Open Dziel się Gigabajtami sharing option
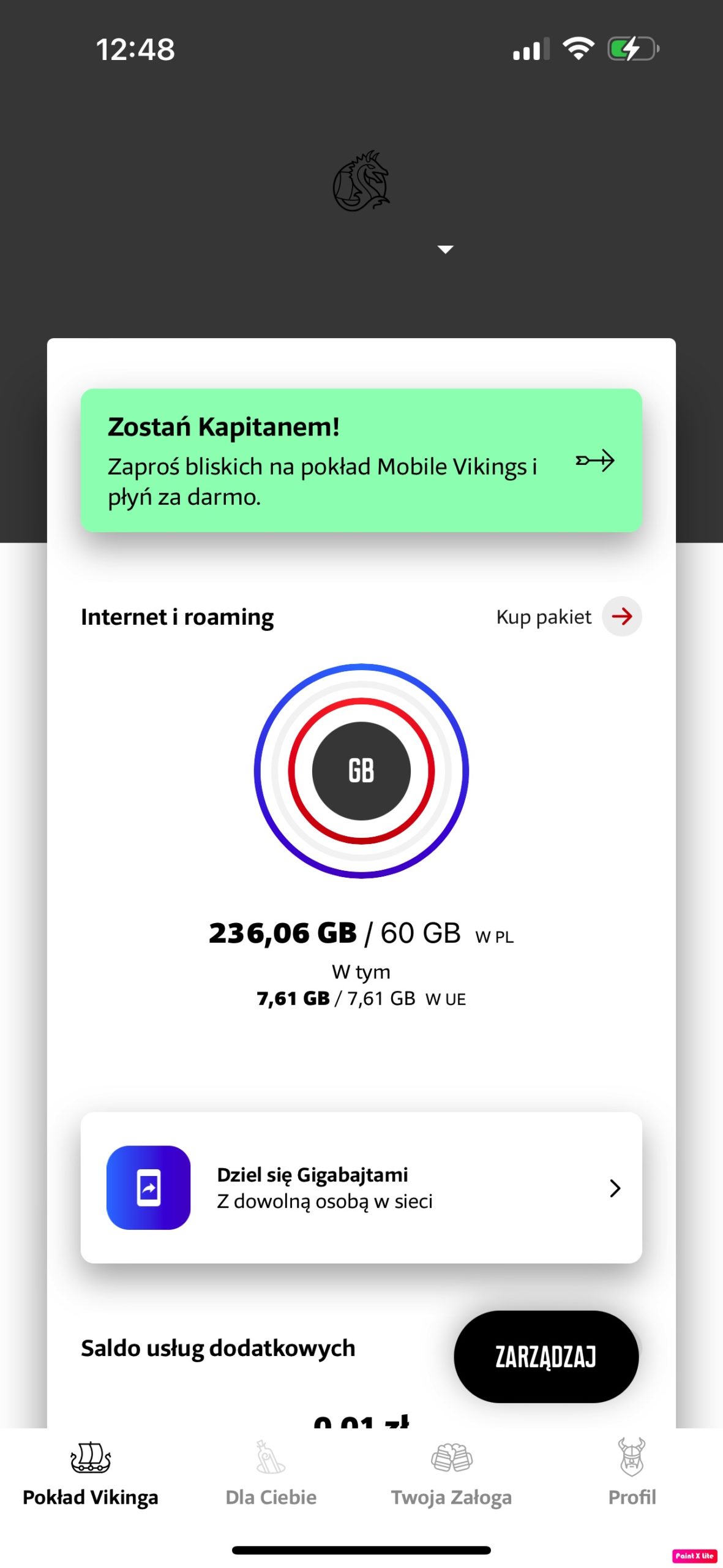The height and width of the screenshot is (1568, 723). coord(361,1188)
